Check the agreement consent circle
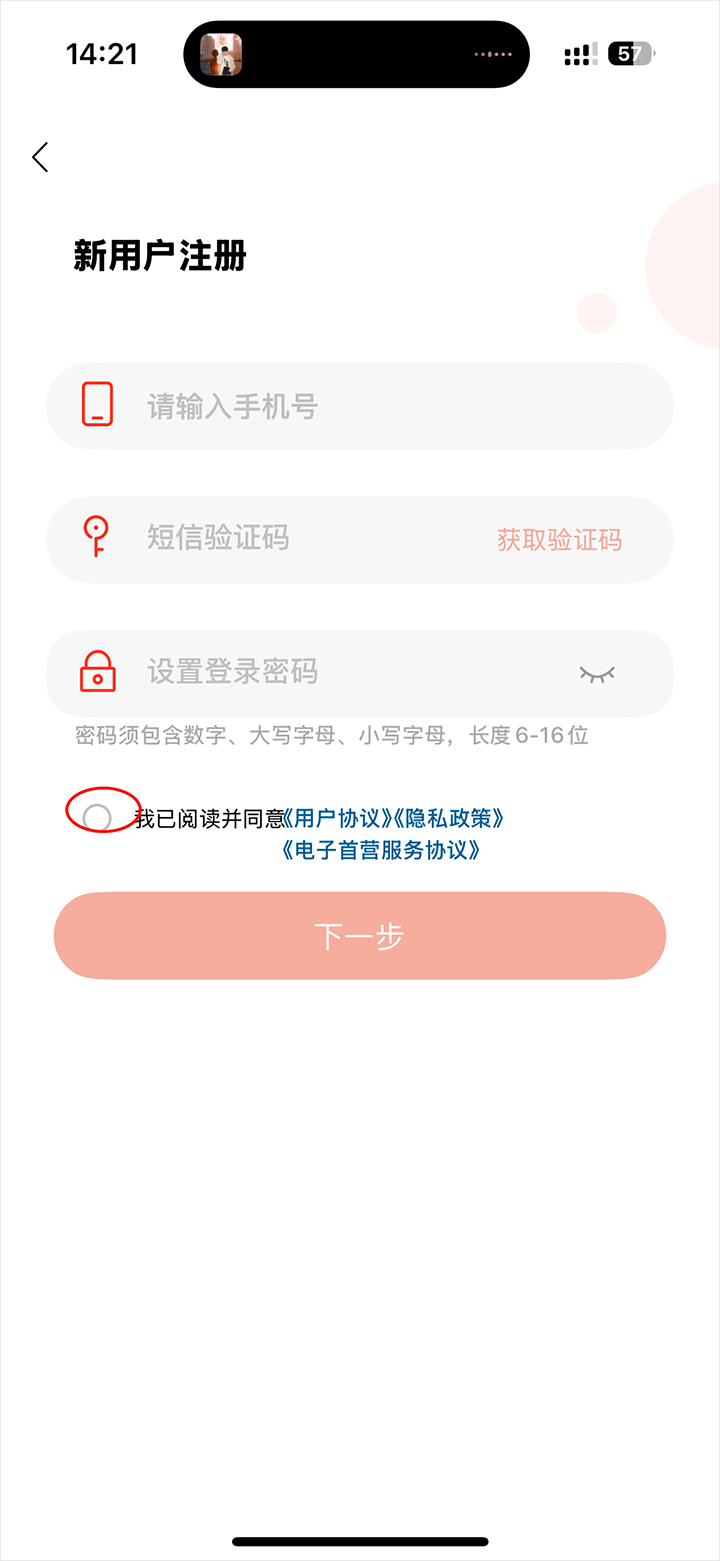 coord(97,817)
